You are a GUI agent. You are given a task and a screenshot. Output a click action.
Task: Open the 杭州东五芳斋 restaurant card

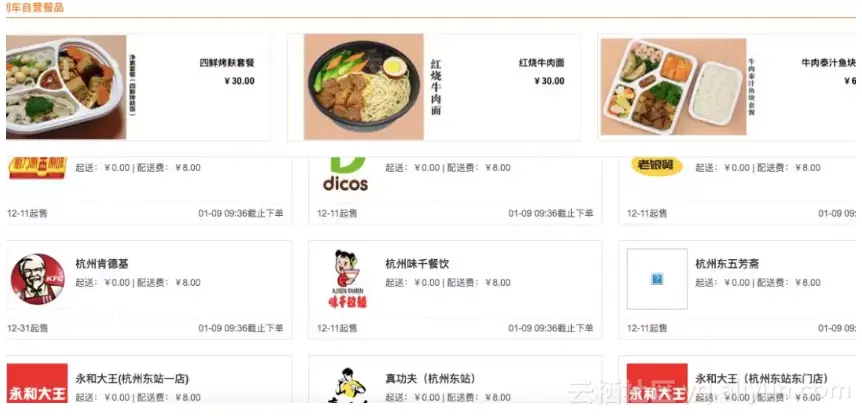[737, 288]
